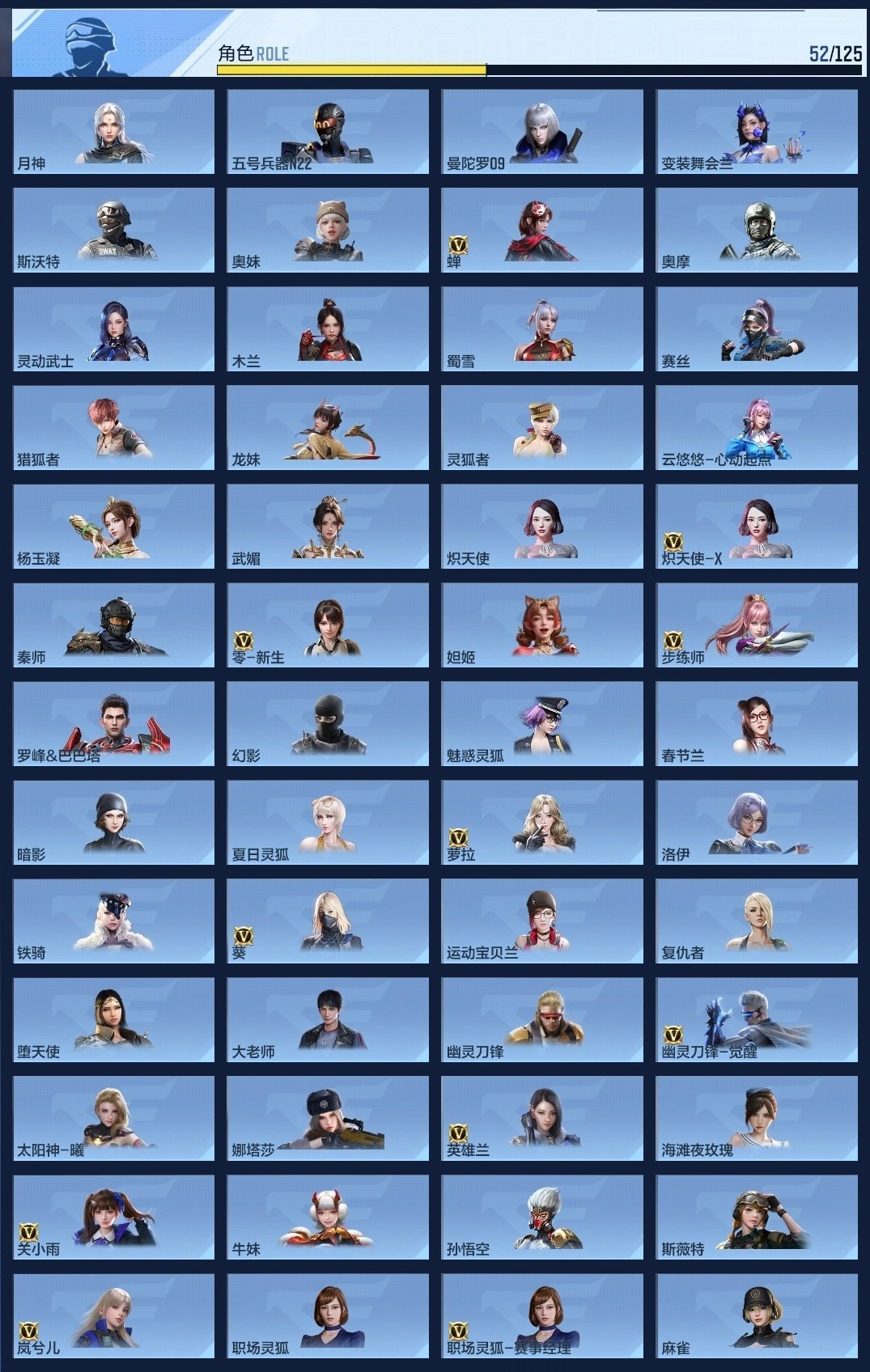The image size is (870, 1372).
Task: Open the 妲姬 character tile
Action: [x=542, y=625]
